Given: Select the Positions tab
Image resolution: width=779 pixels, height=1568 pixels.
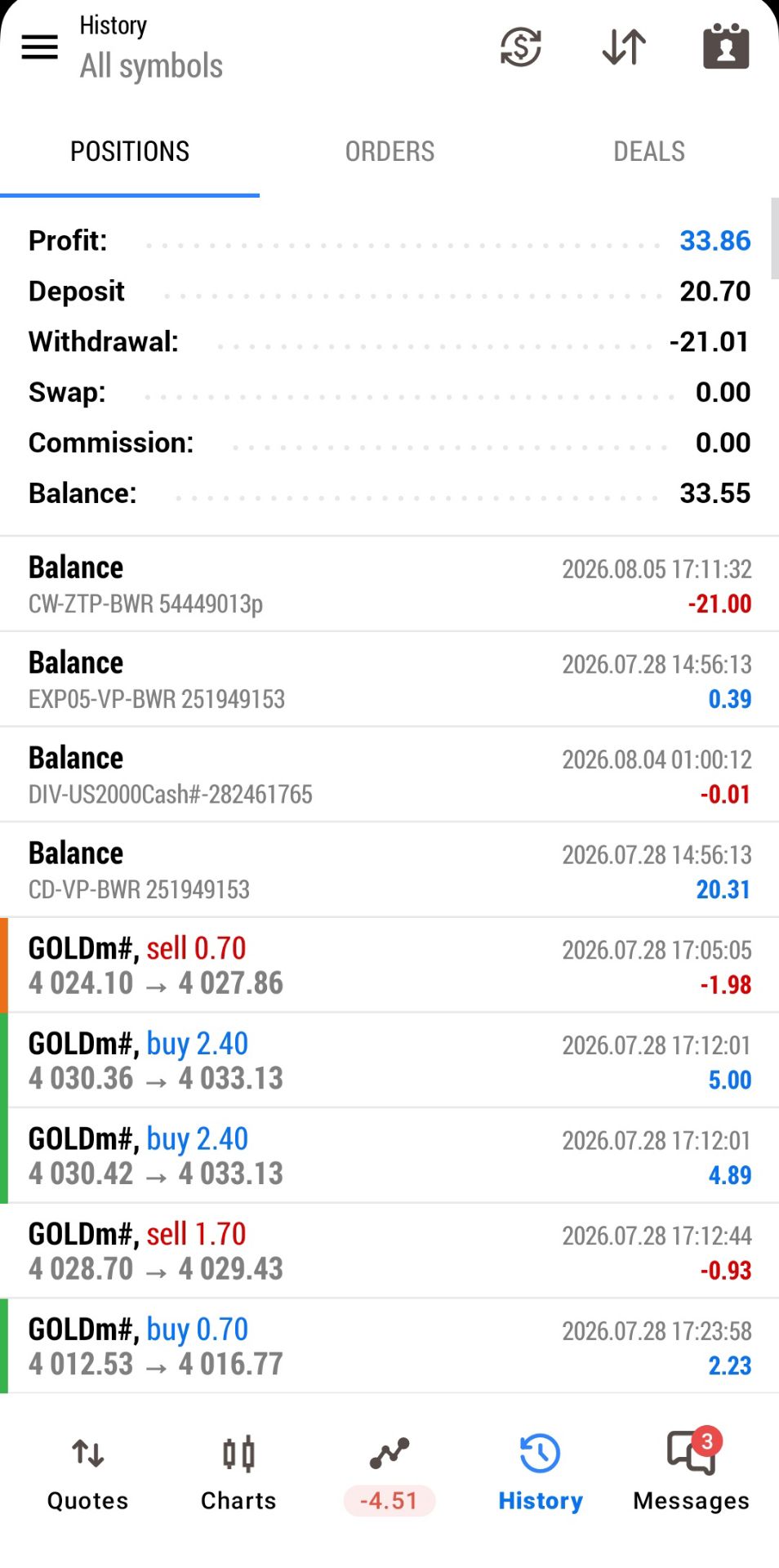Looking at the screenshot, I should pyautogui.click(x=130, y=151).
